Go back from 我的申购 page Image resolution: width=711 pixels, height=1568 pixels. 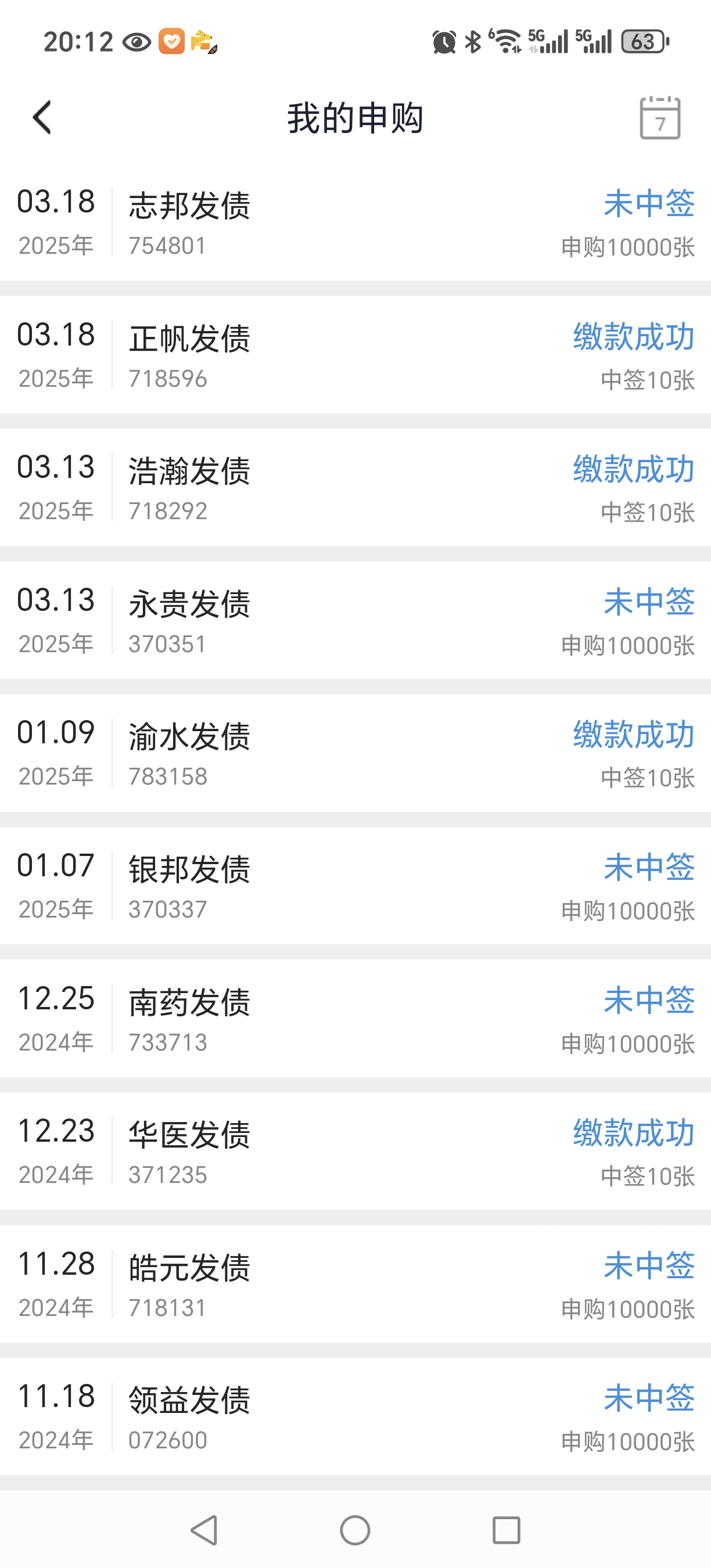click(x=42, y=117)
